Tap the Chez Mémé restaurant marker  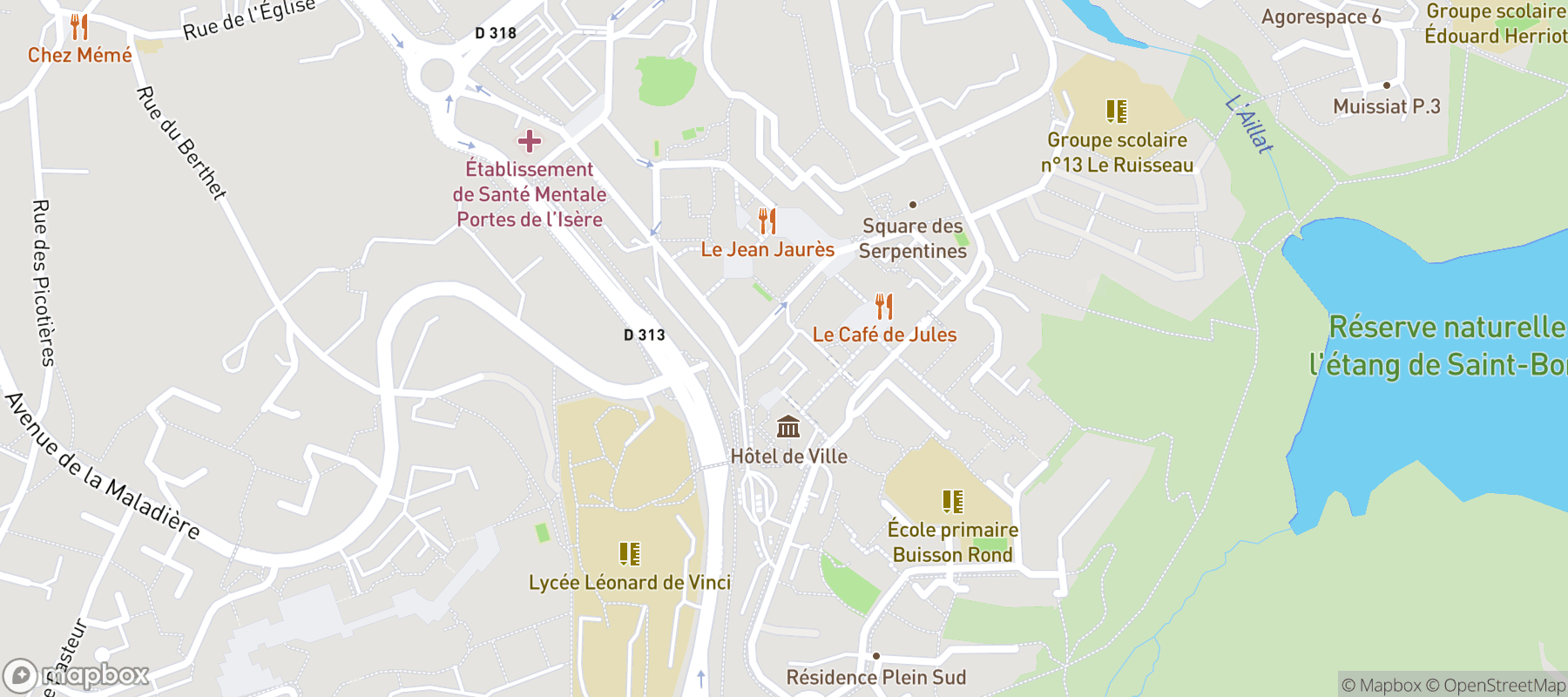point(79,28)
